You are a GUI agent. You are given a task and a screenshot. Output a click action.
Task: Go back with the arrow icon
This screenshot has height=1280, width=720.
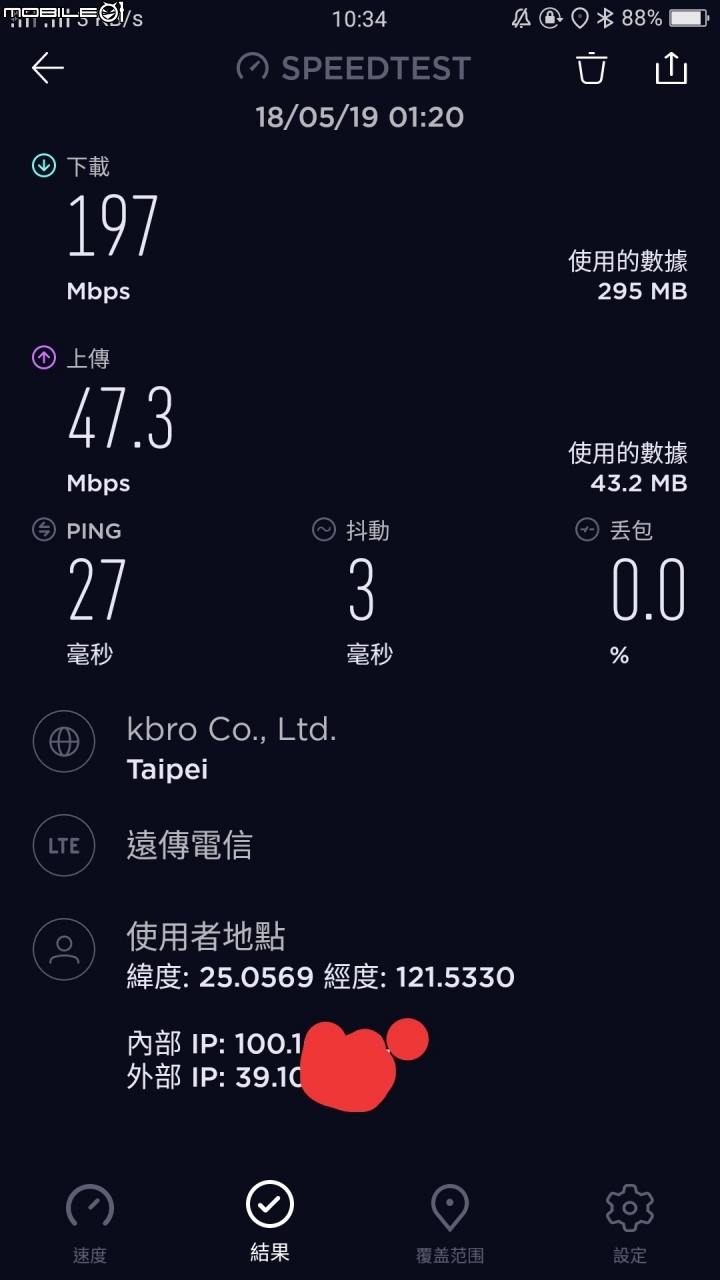click(47, 68)
